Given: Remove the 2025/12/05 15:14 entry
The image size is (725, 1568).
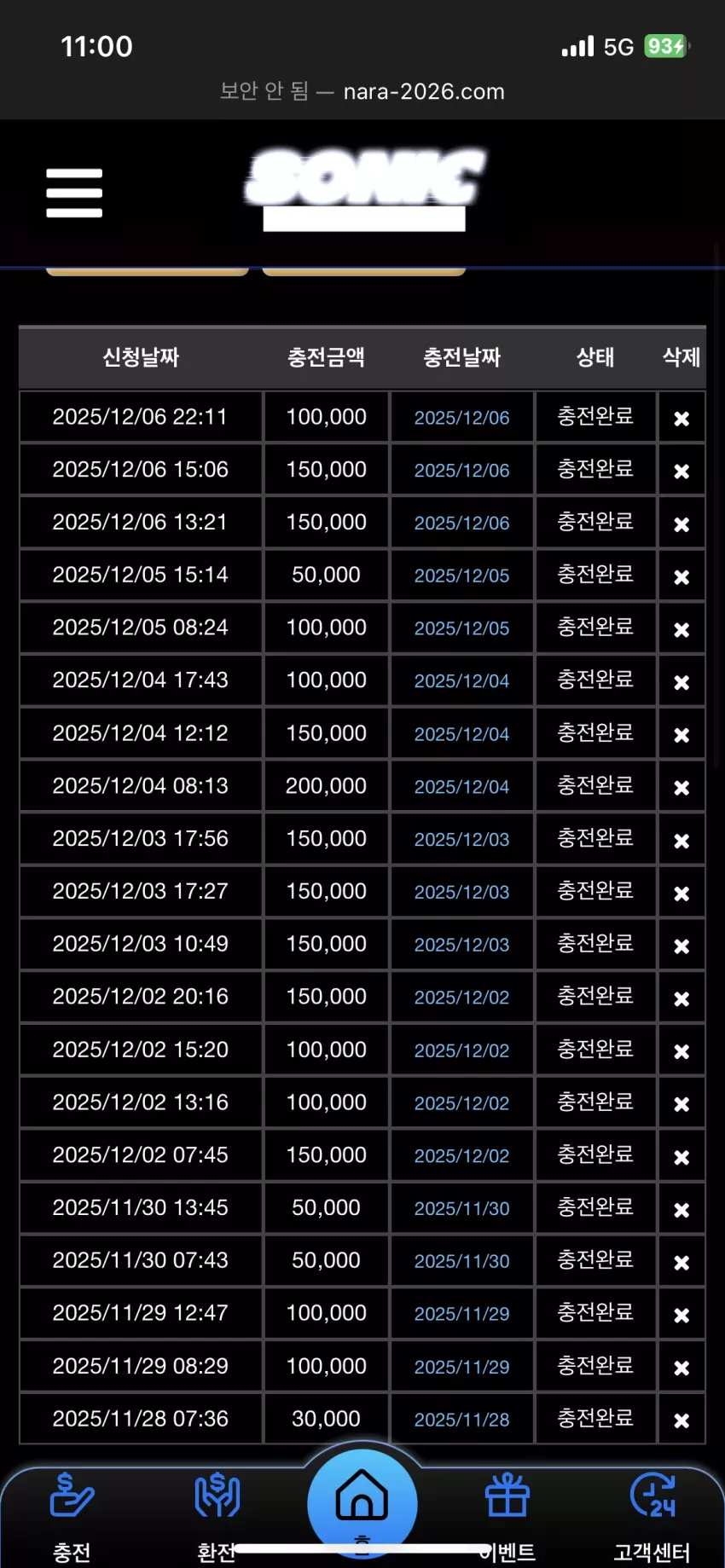Looking at the screenshot, I should click(x=681, y=577).
